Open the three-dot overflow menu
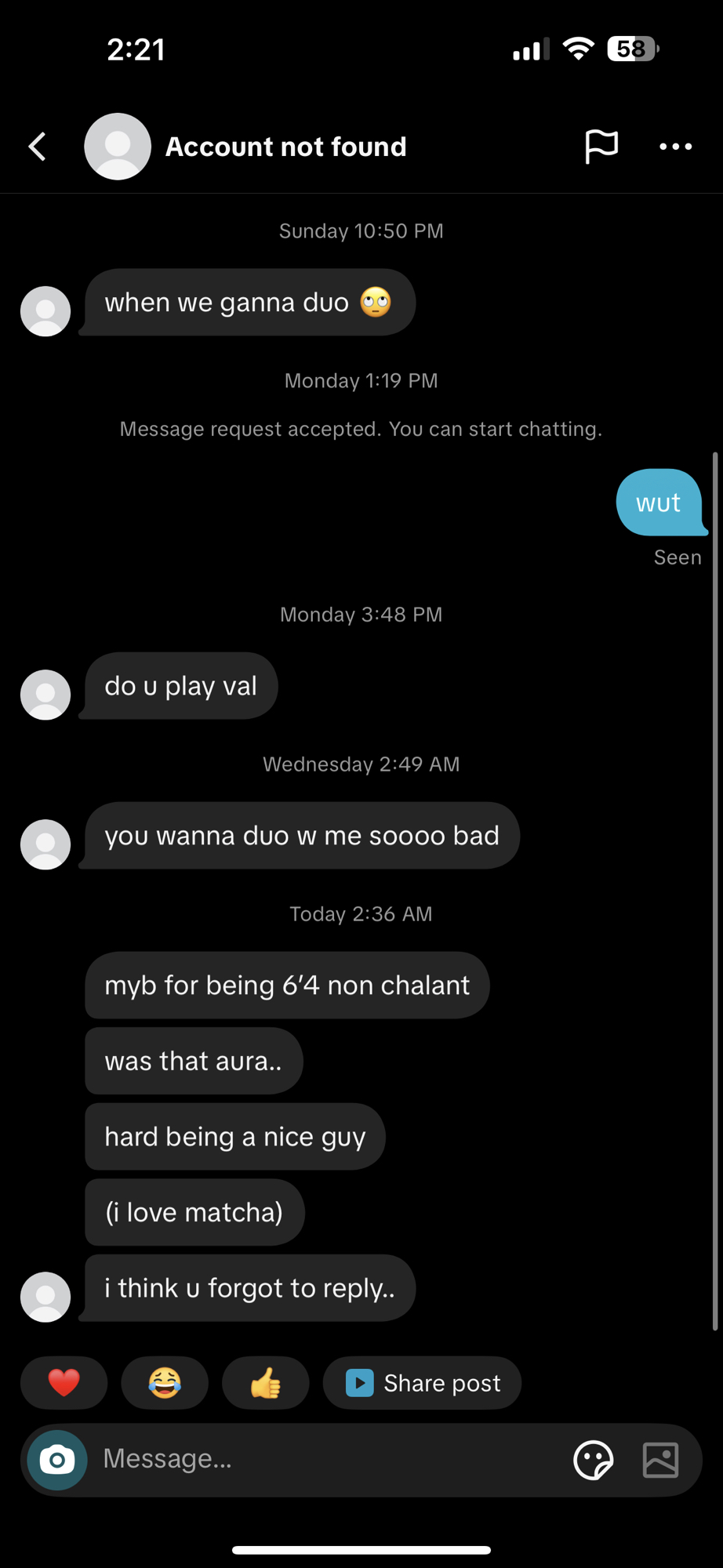 (675, 147)
